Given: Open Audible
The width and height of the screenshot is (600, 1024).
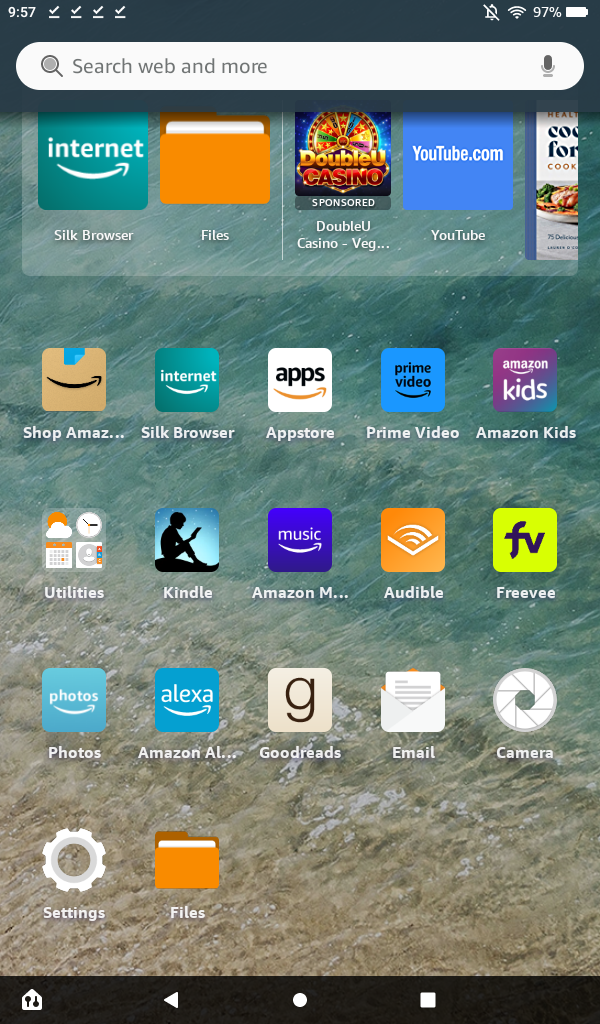Looking at the screenshot, I should [x=413, y=540].
